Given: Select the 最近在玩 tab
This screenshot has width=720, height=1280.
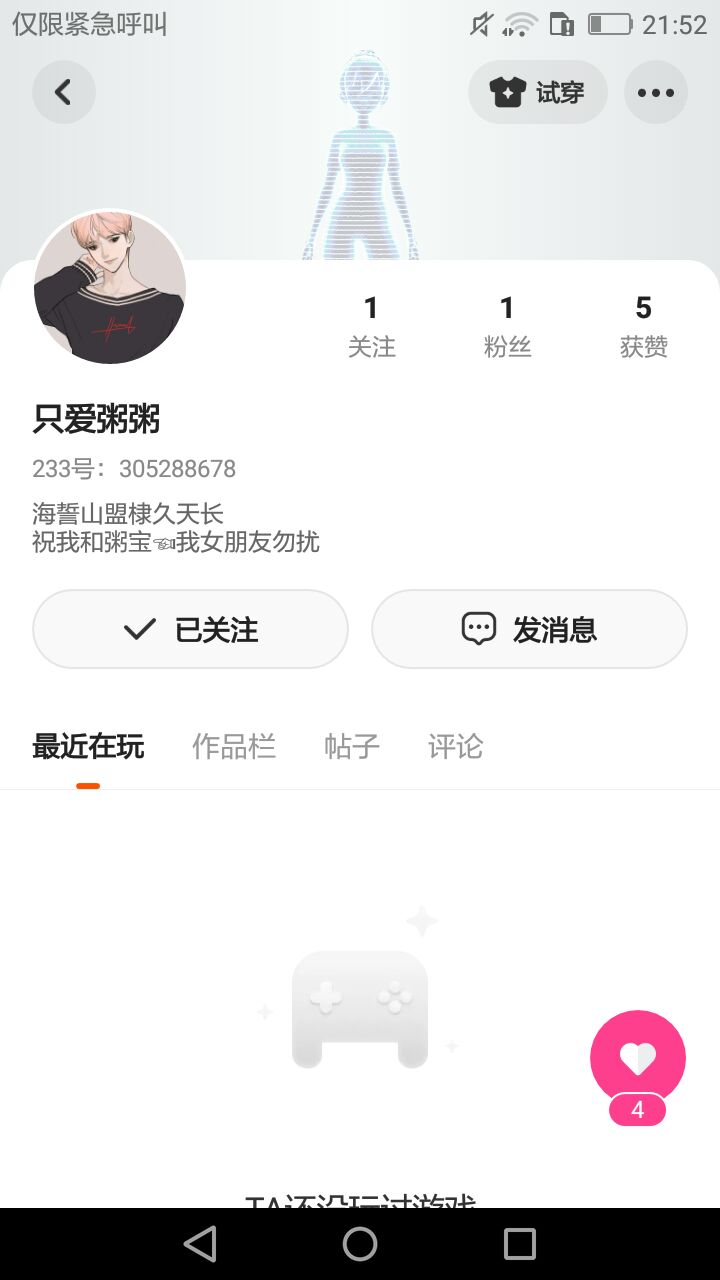Looking at the screenshot, I should pos(88,746).
